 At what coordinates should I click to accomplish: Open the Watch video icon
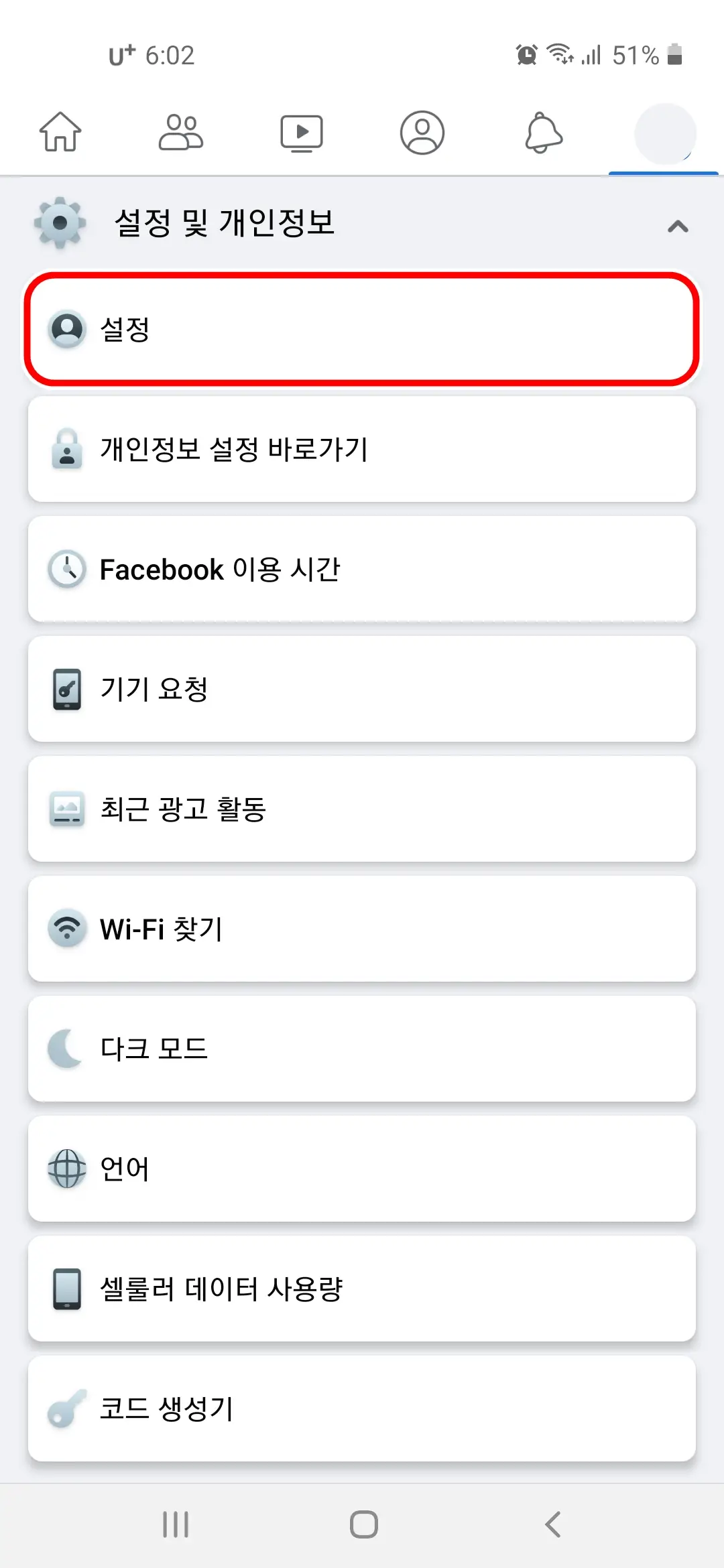302,132
